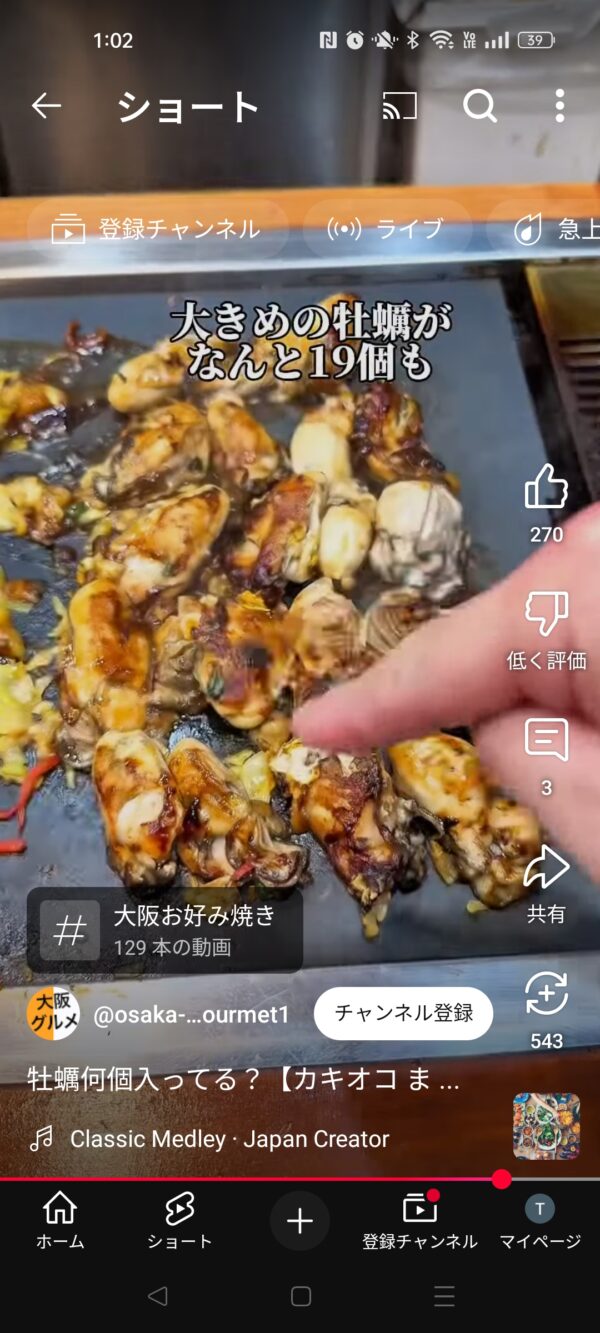The height and width of the screenshot is (1333, 600).
Task: Dislike this Short (低く評価)
Action: tap(546, 630)
